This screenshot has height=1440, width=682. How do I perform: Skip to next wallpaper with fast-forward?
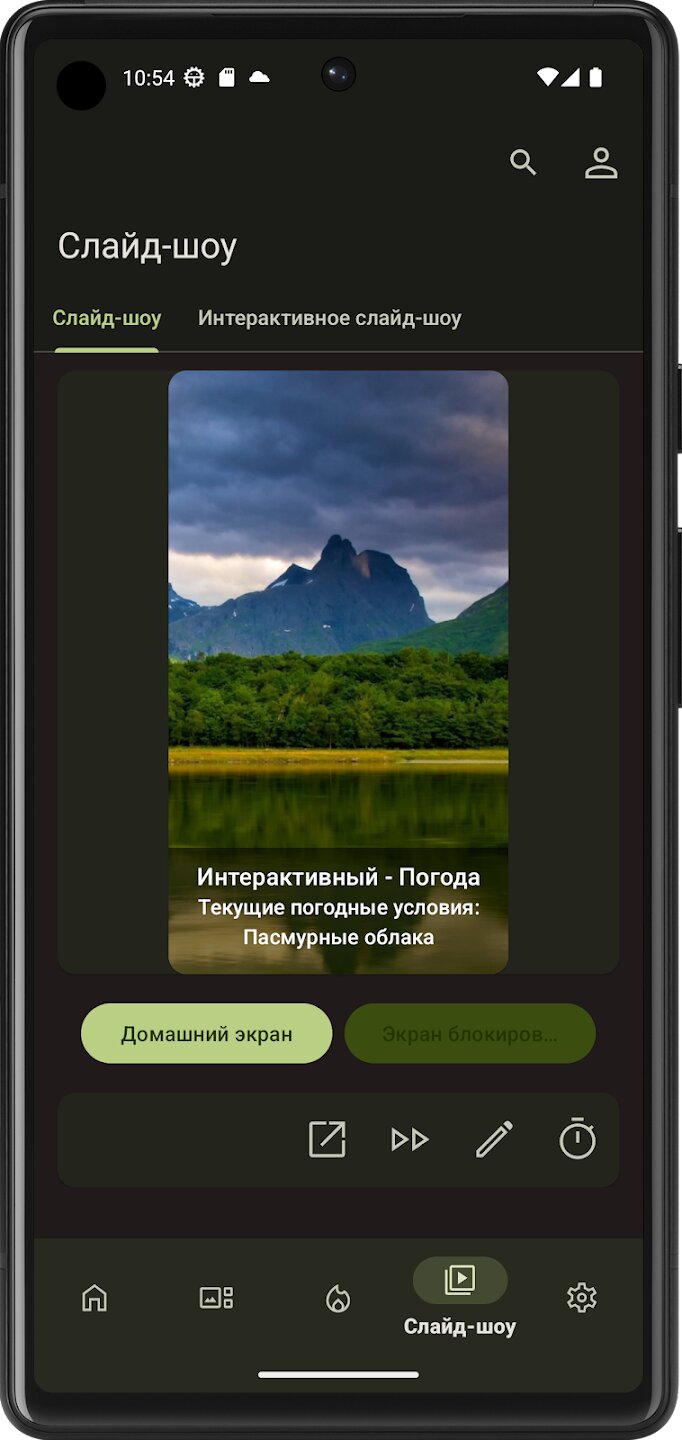[x=410, y=1140]
